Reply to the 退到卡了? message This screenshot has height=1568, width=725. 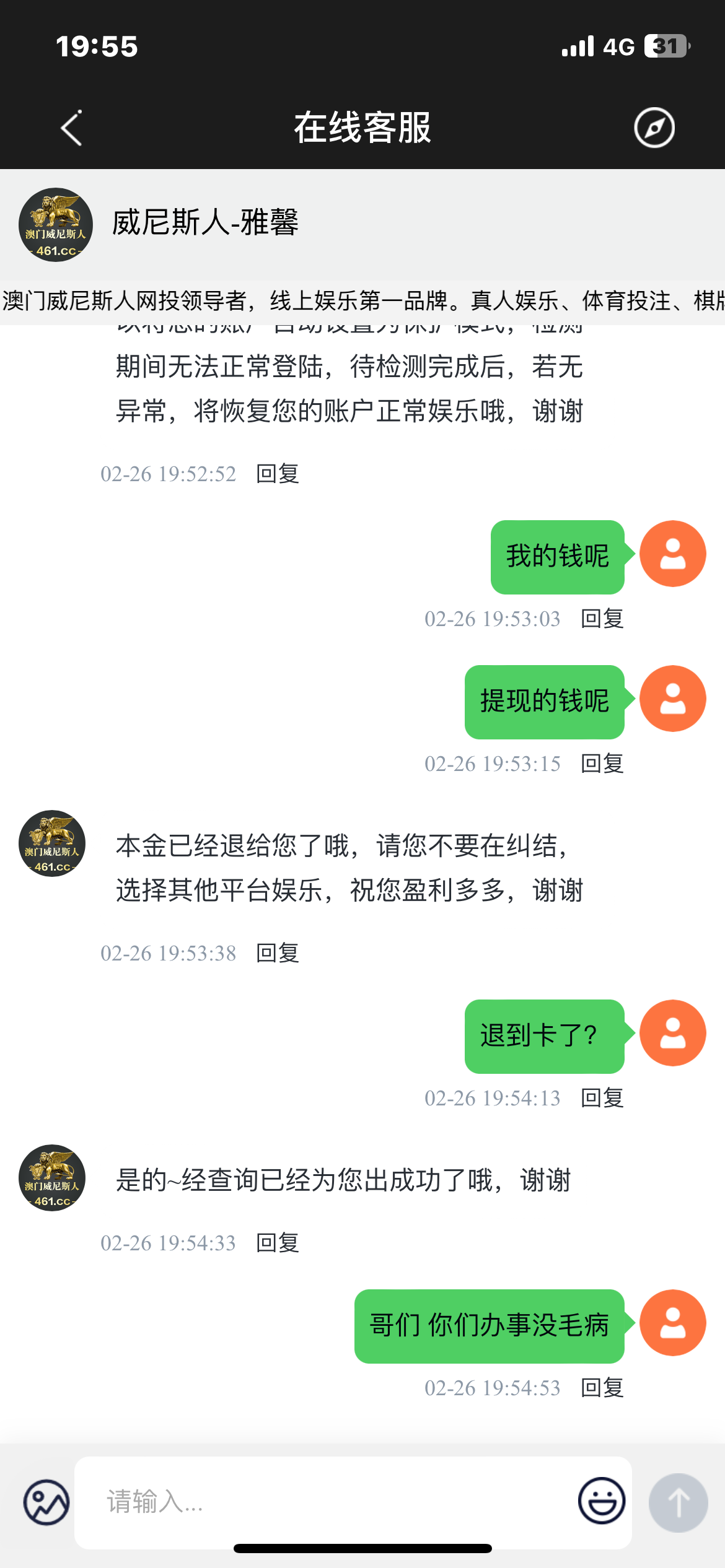[602, 1098]
